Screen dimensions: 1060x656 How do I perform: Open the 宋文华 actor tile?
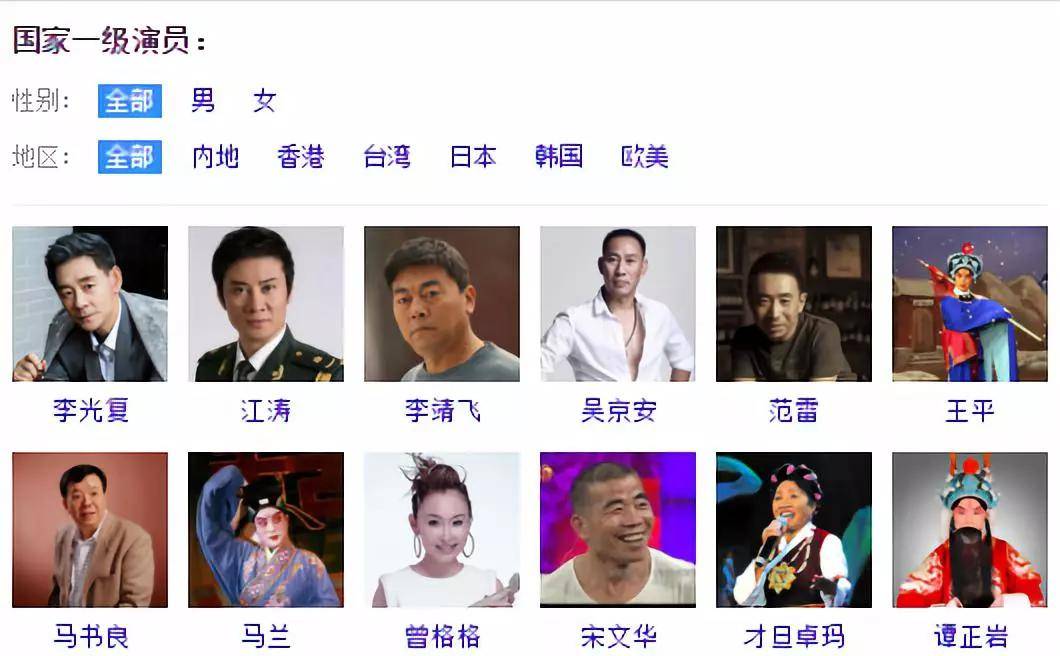[x=618, y=530]
